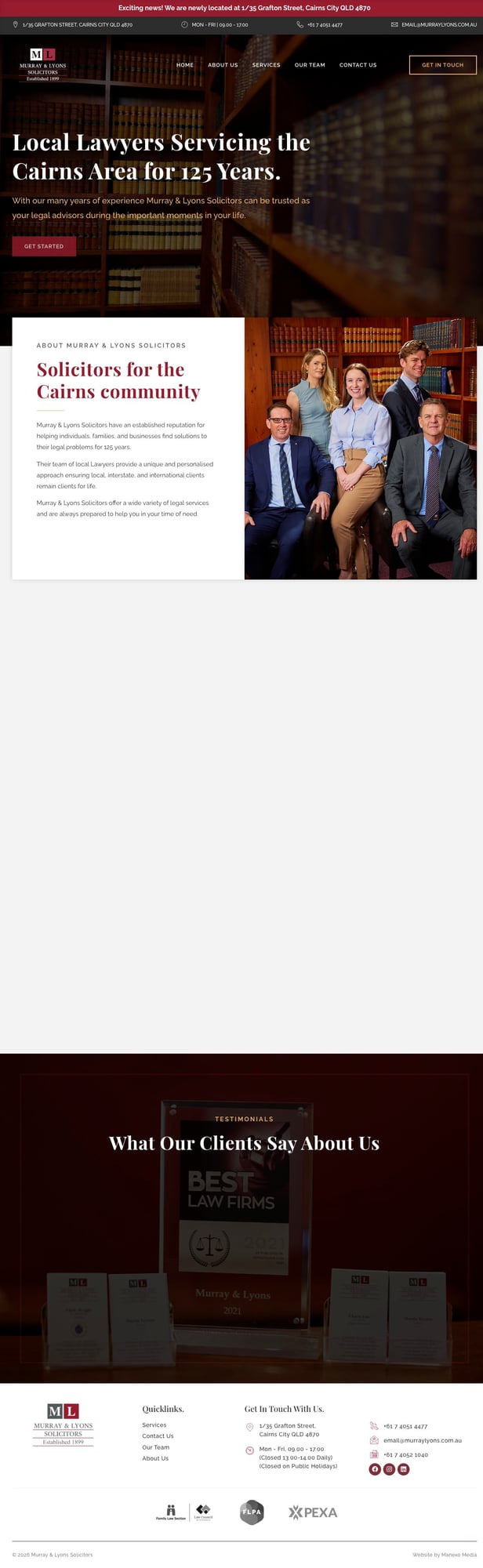Call +61 7 4051 4477 in top bar
Viewport: 483px width, 1568px height.
pos(324,25)
